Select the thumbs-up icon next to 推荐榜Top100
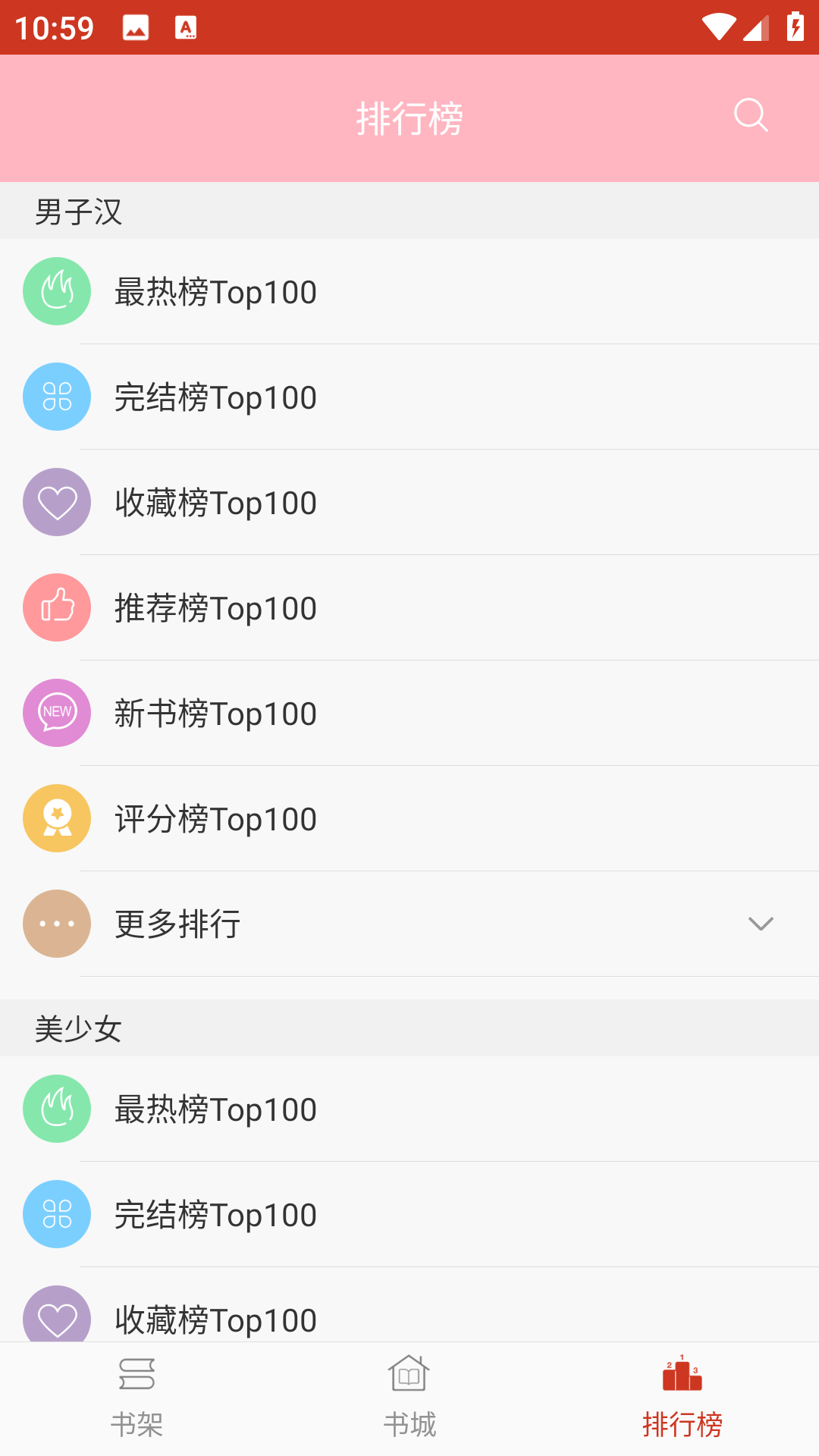This screenshot has width=819, height=1456. (x=57, y=607)
